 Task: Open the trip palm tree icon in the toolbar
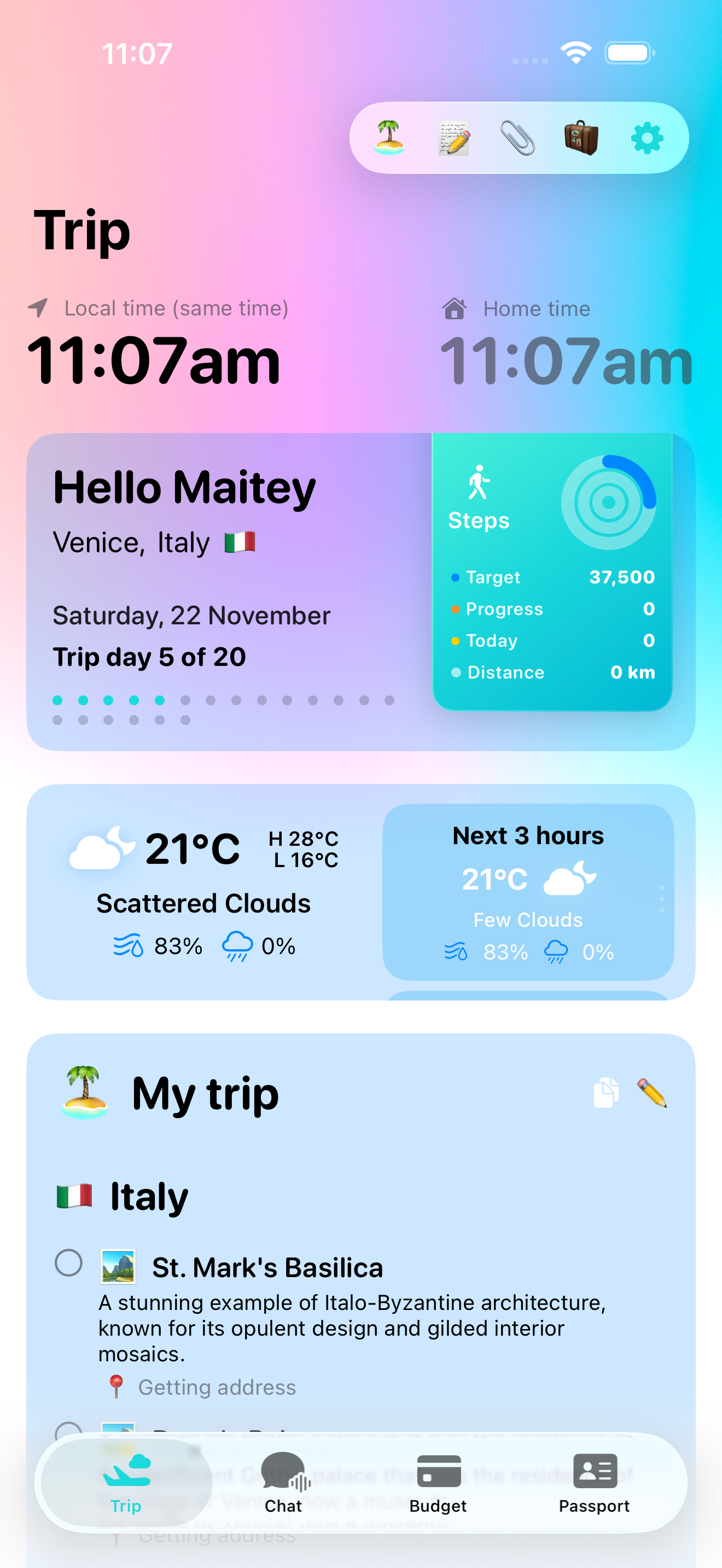(x=389, y=137)
